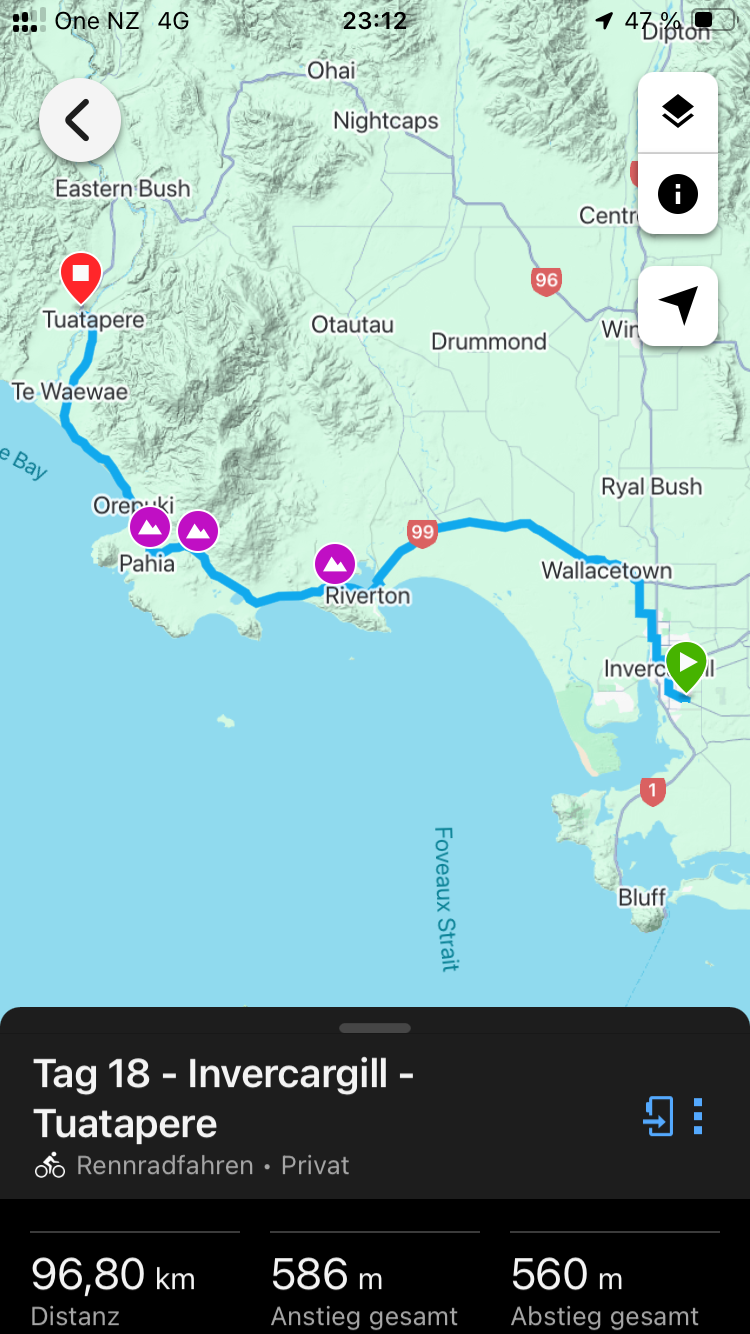Image resolution: width=750 pixels, height=1334 pixels.
Task: Open the three-dot overflow menu
Action: click(x=698, y=1116)
